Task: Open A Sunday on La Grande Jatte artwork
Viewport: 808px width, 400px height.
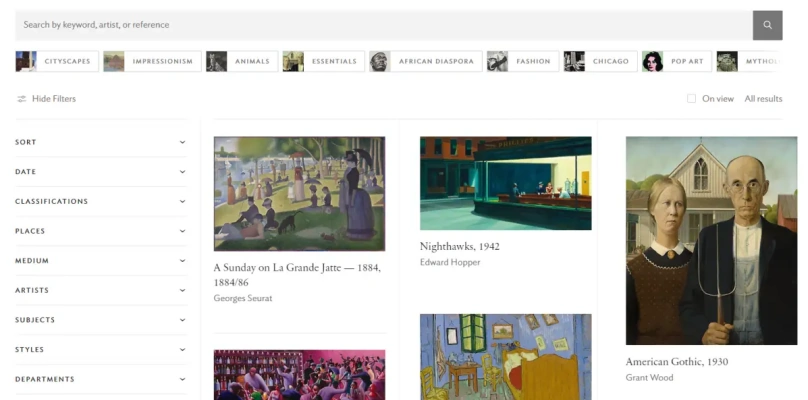Action: (x=299, y=193)
